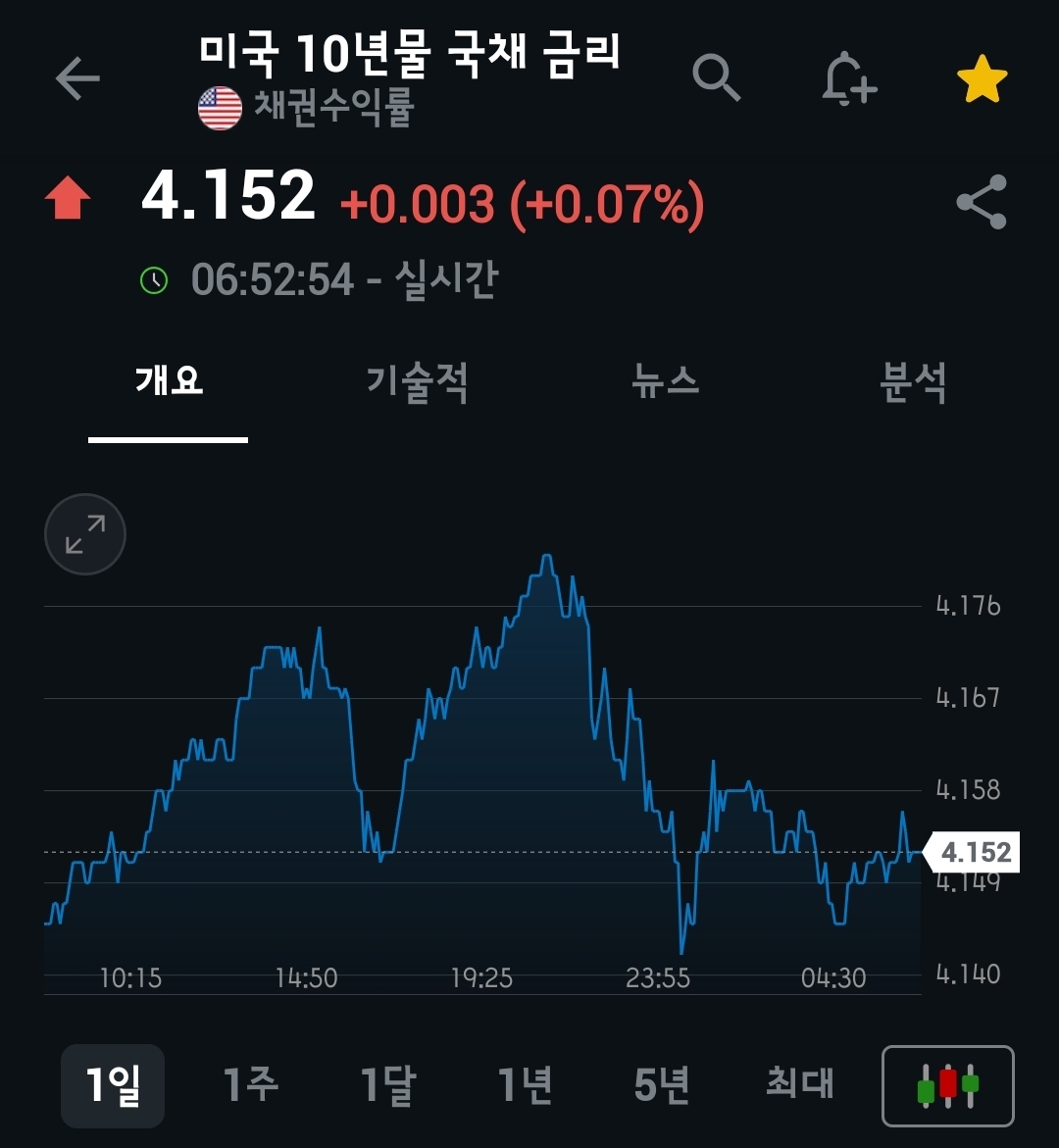View the 1달 chart period
The height and width of the screenshot is (1148, 1059).
tap(388, 1085)
